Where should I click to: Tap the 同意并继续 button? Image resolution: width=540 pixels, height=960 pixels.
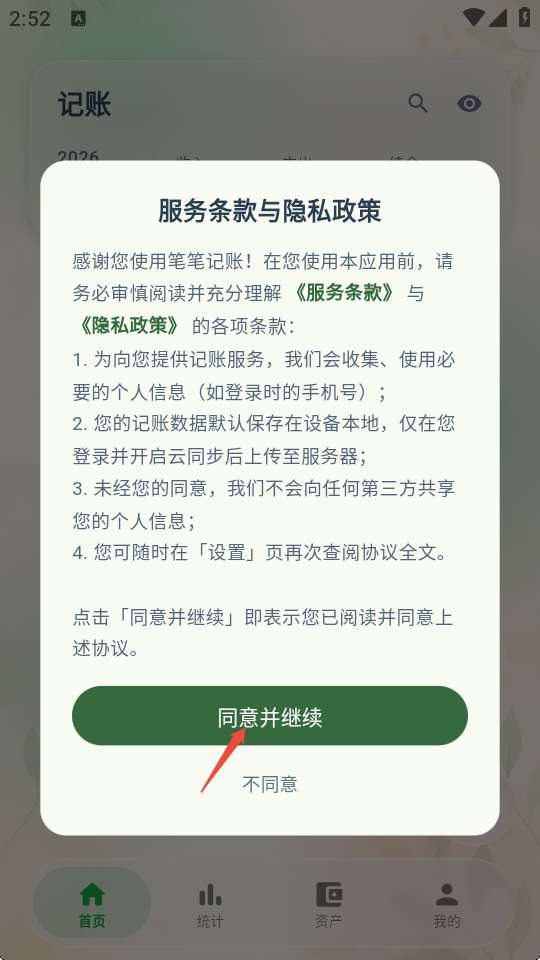point(269,716)
